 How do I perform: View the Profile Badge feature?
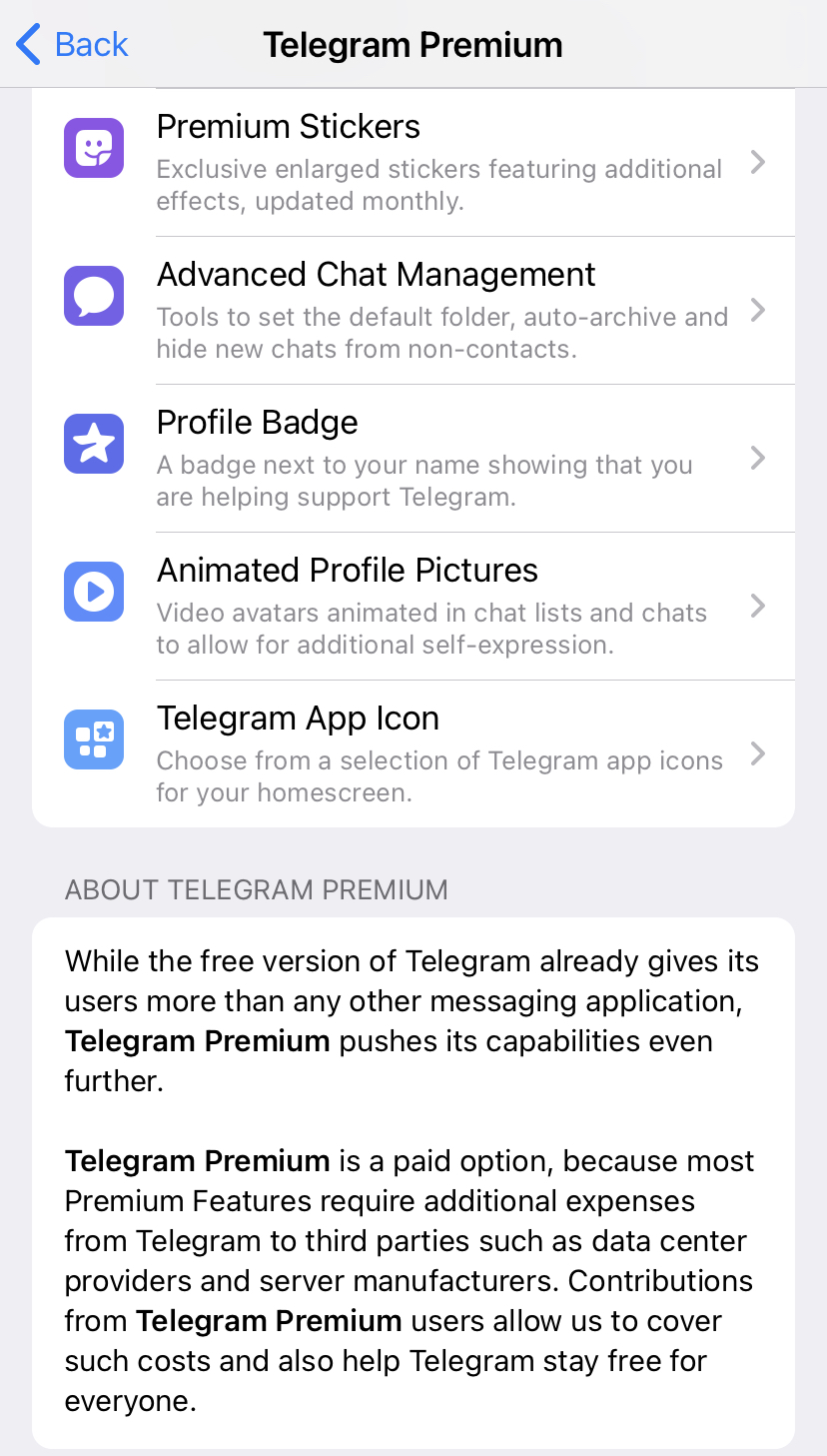click(x=413, y=459)
